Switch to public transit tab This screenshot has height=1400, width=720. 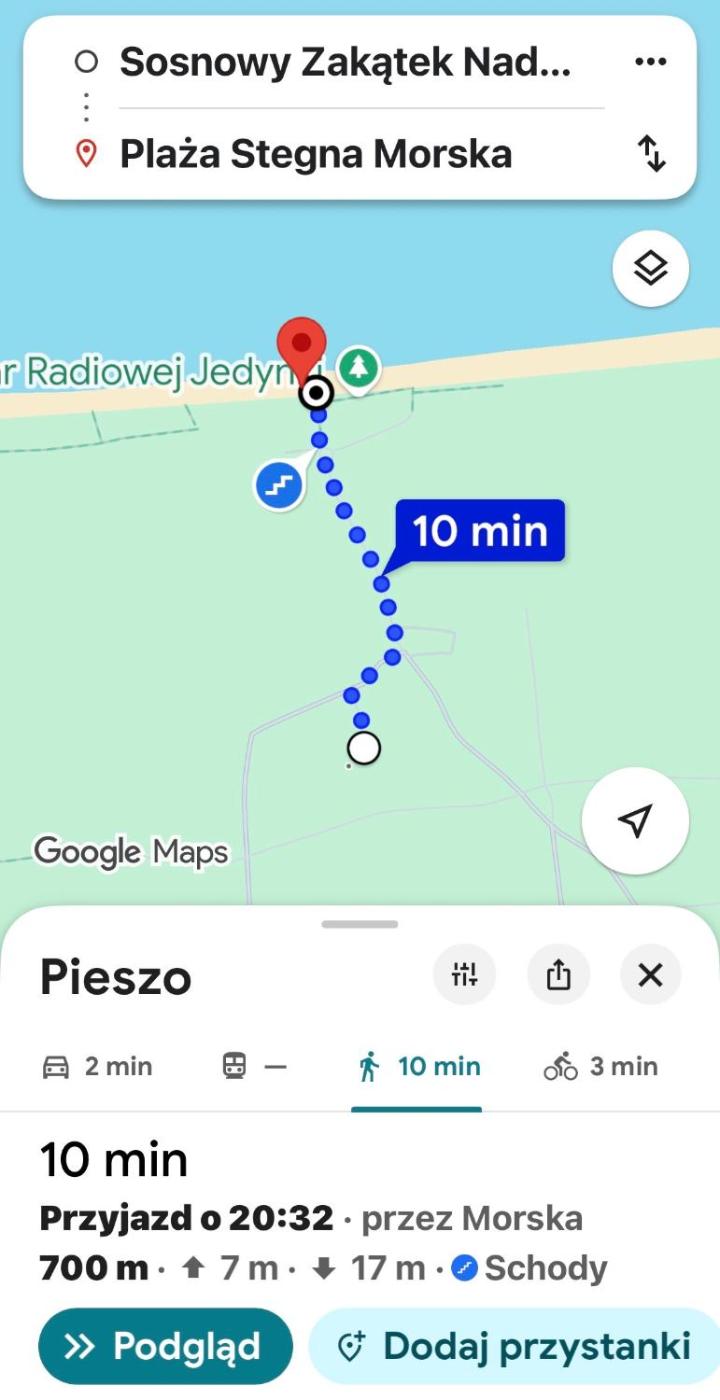tap(254, 1067)
